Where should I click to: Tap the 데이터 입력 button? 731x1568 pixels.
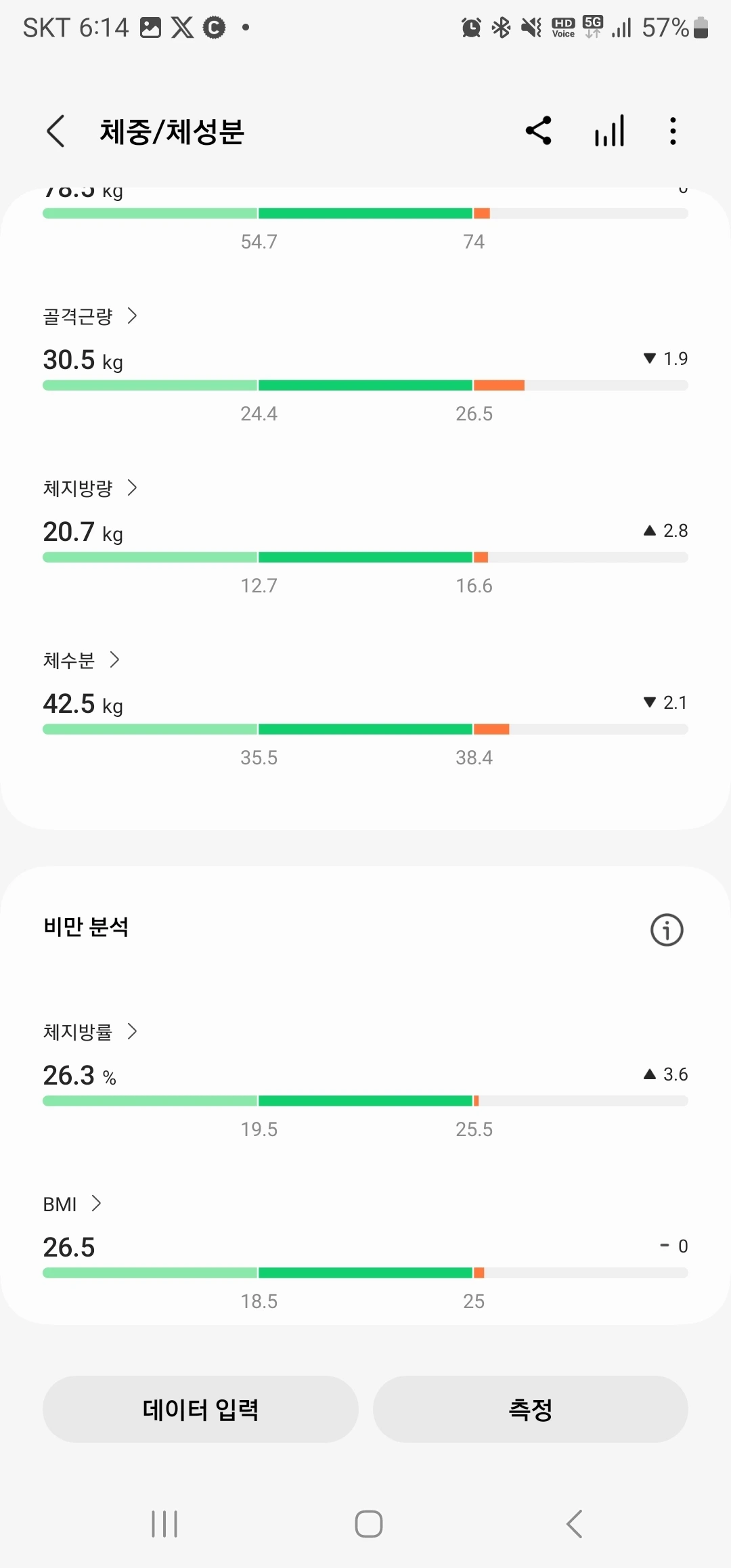[200, 1409]
